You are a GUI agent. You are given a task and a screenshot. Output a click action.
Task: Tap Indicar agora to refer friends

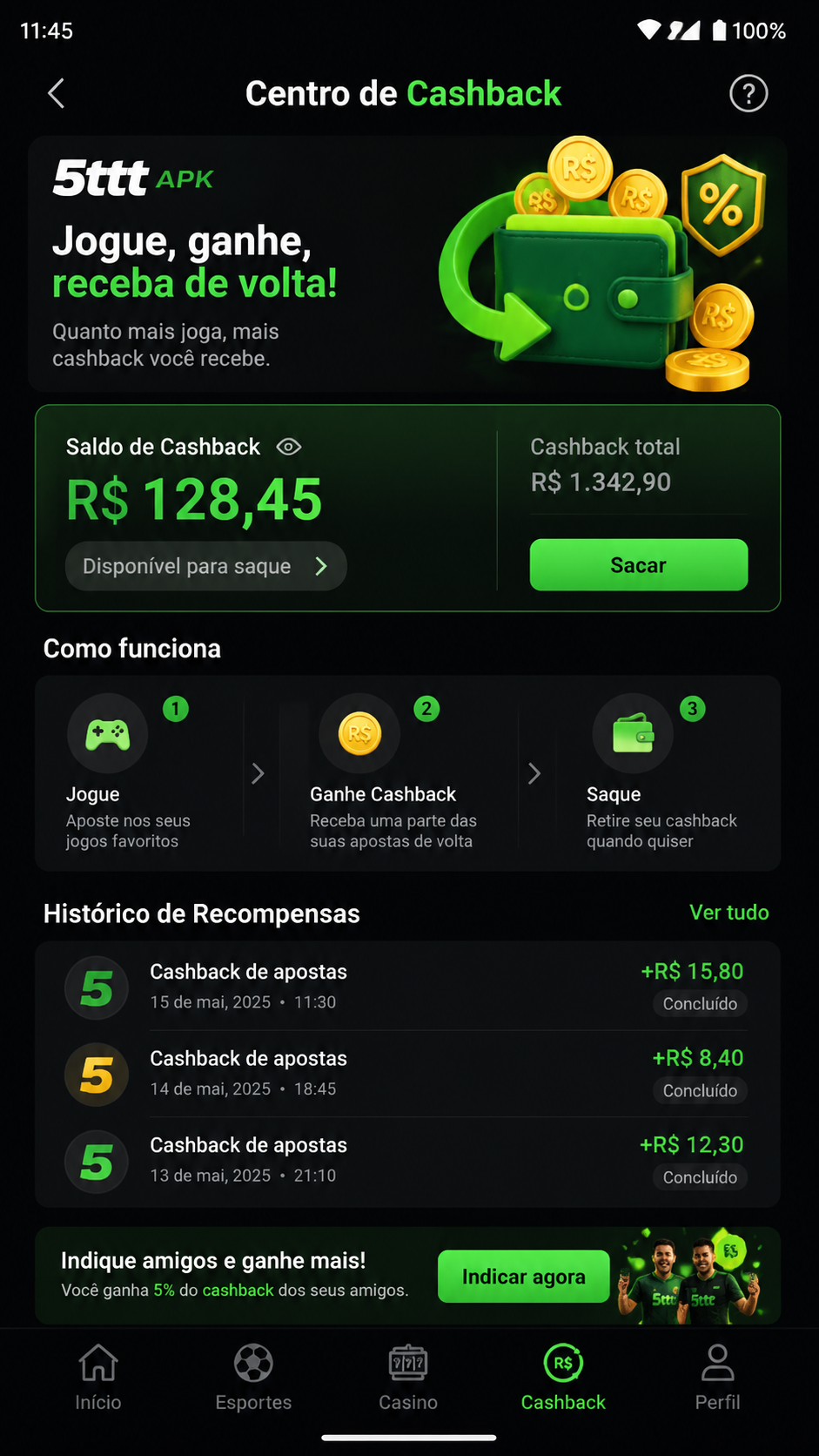(x=523, y=1277)
